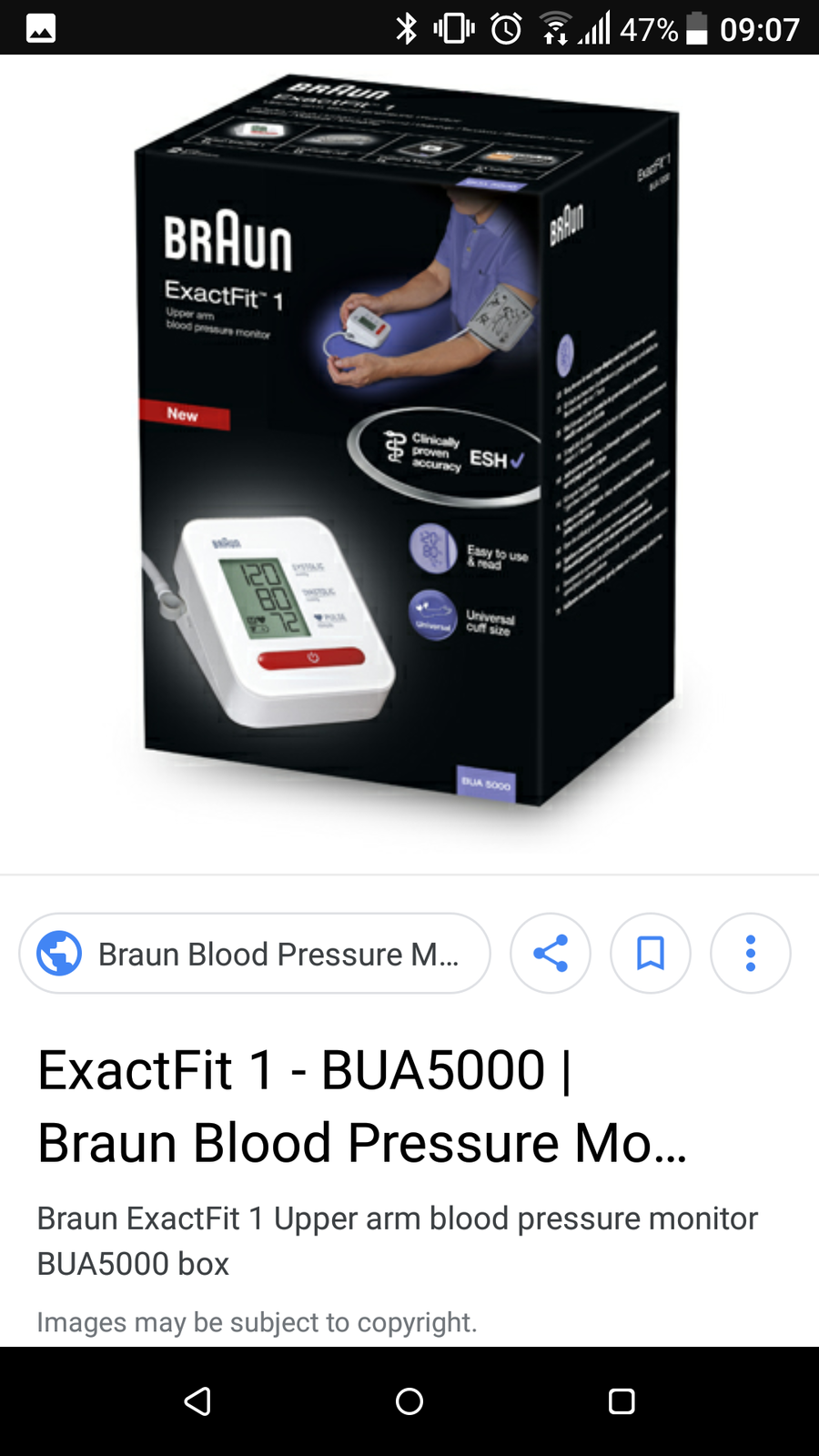Share this image

pos(551,954)
